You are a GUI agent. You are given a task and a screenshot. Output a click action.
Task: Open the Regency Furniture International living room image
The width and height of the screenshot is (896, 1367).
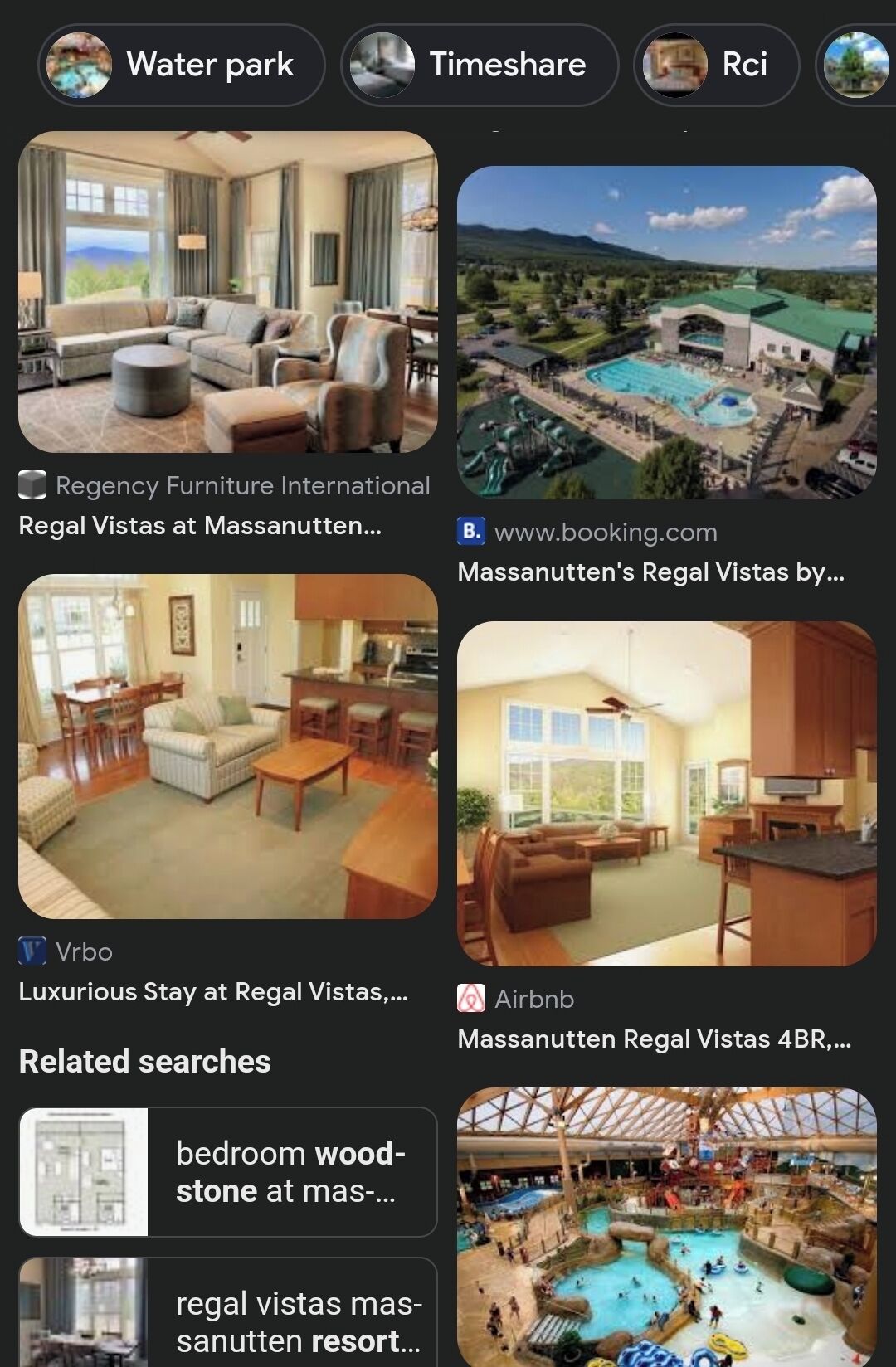tap(228, 292)
